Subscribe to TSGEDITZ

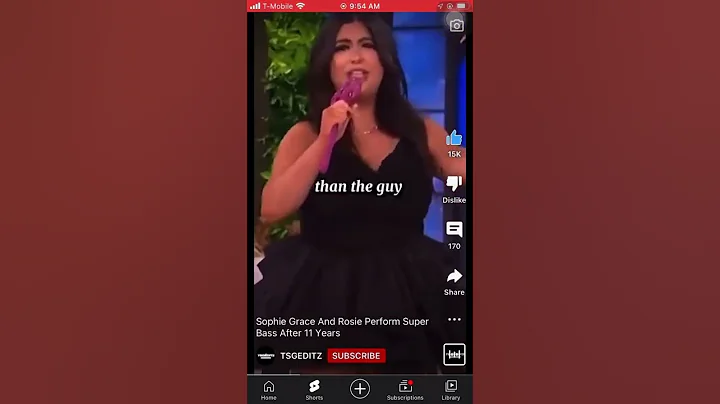[x=356, y=356]
